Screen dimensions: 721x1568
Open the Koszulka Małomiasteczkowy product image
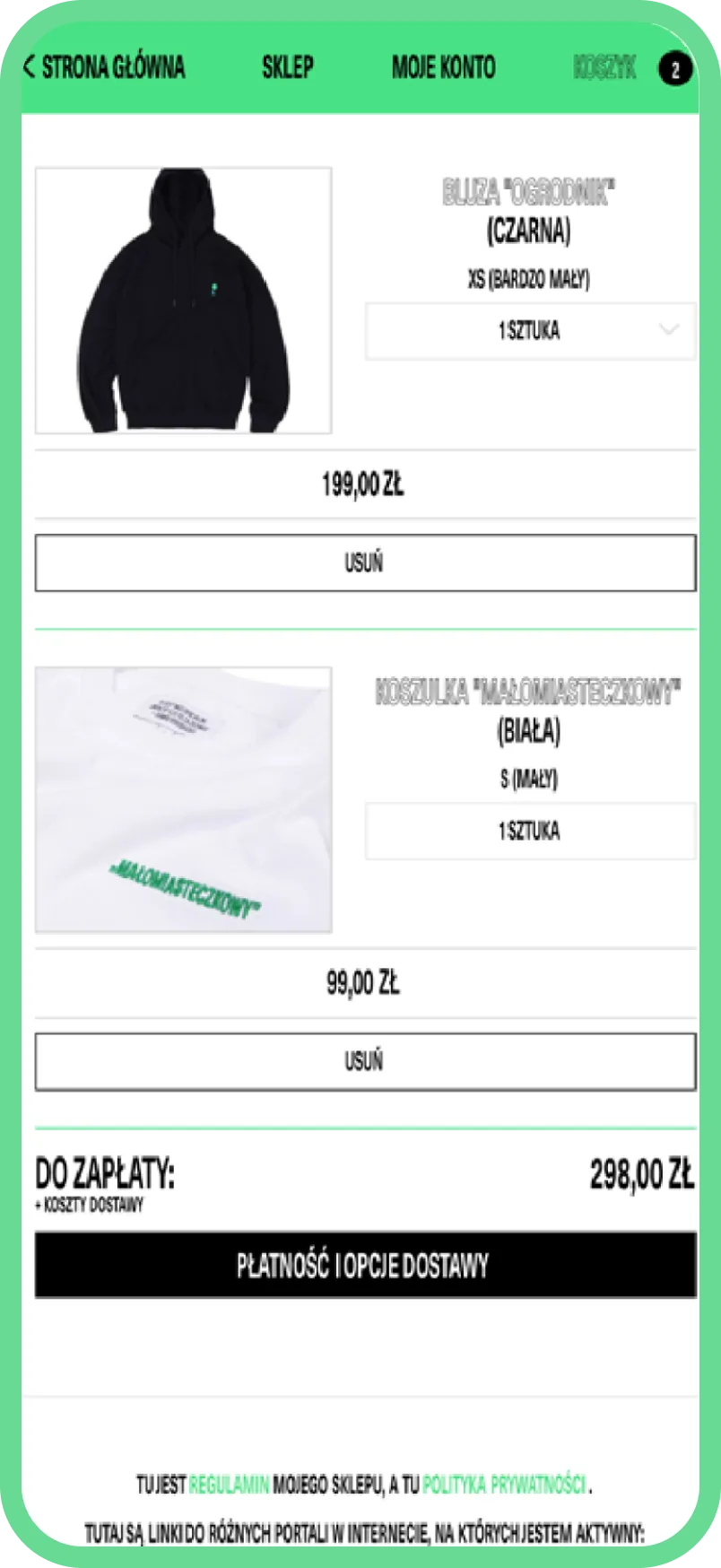[183, 799]
